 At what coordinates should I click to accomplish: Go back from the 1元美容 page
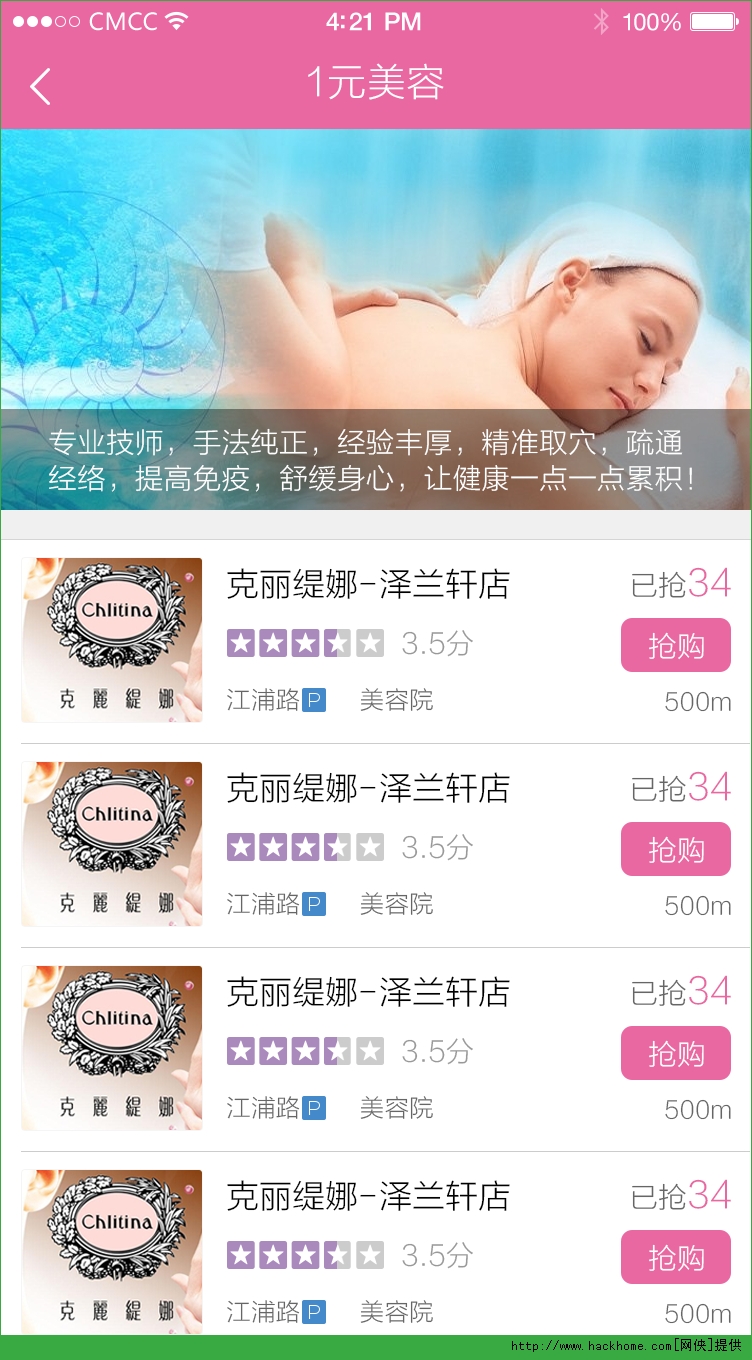(x=40, y=86)
